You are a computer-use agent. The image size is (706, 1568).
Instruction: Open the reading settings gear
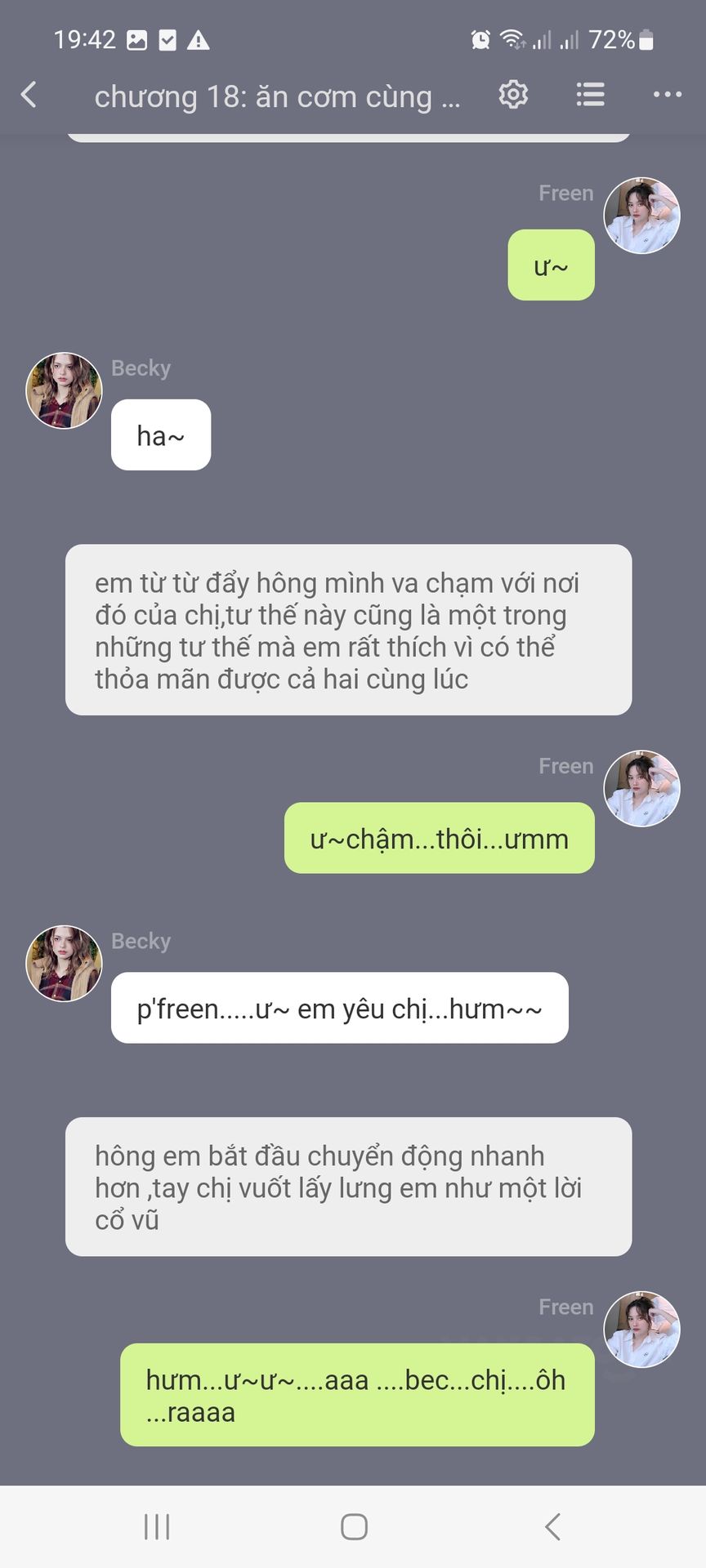coord(513,95)
